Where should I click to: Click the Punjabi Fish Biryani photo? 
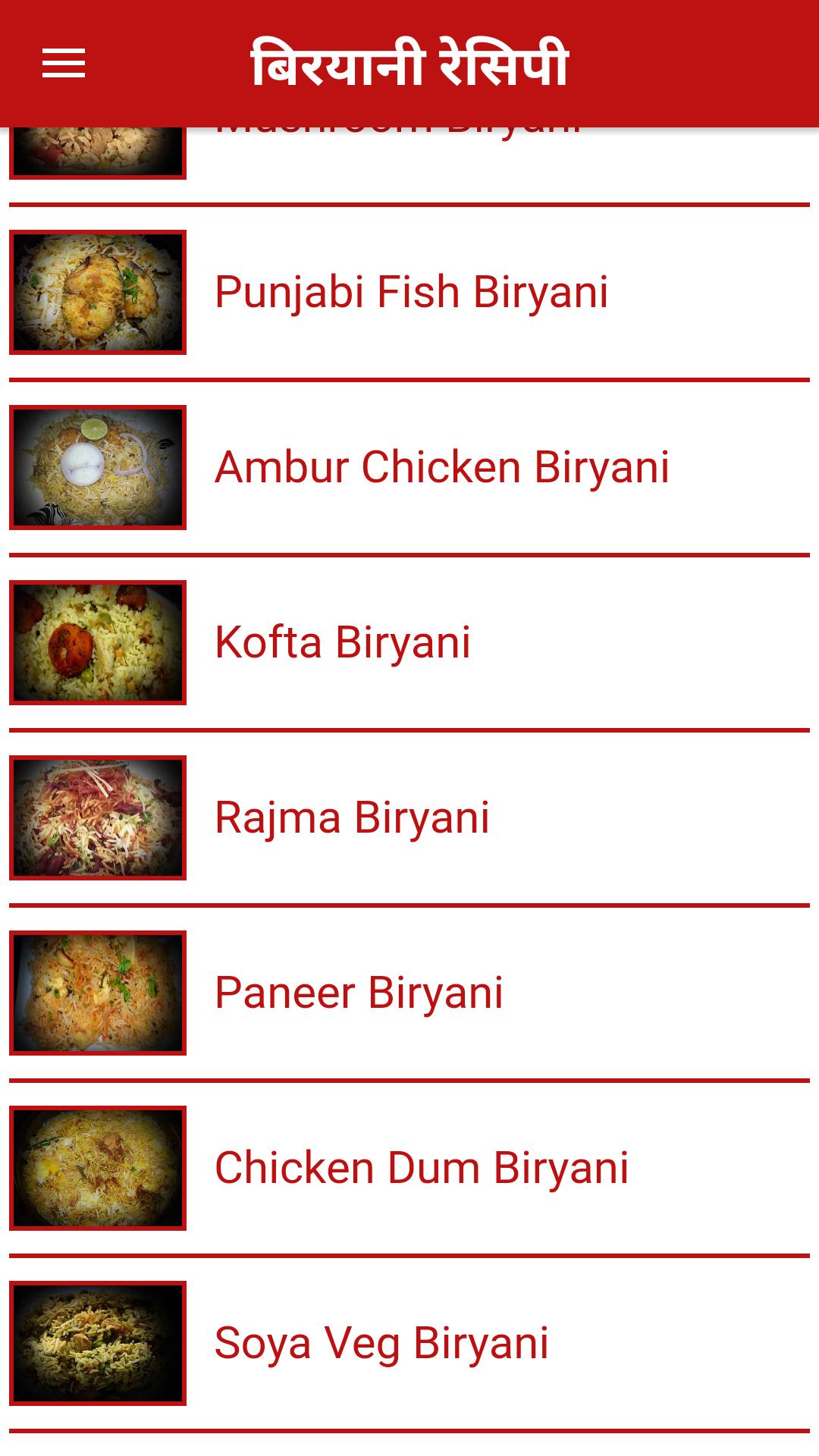click(x=99, y=292)
